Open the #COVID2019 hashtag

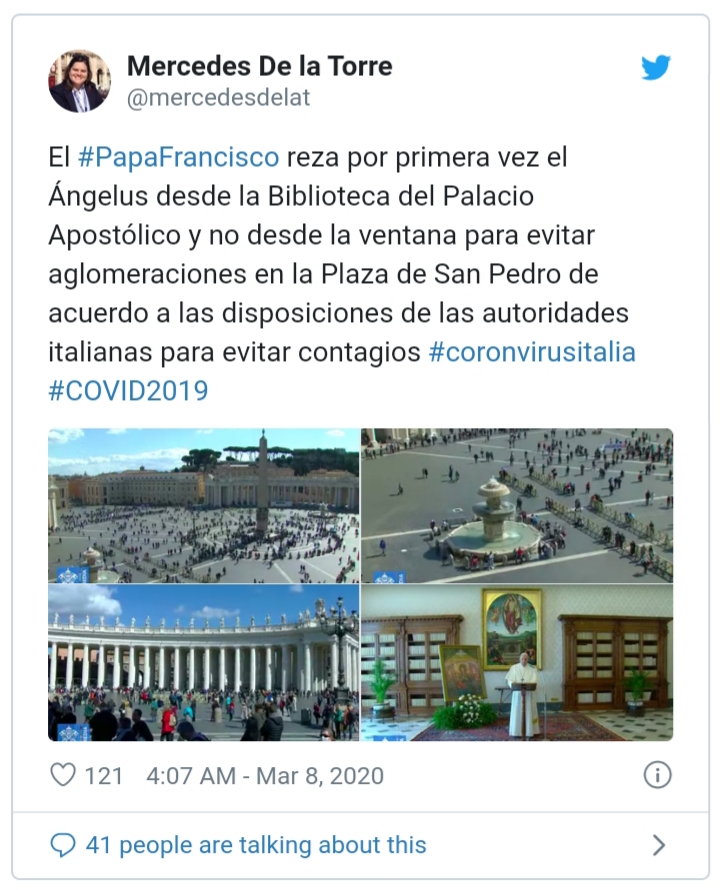(x=128, y=390)
